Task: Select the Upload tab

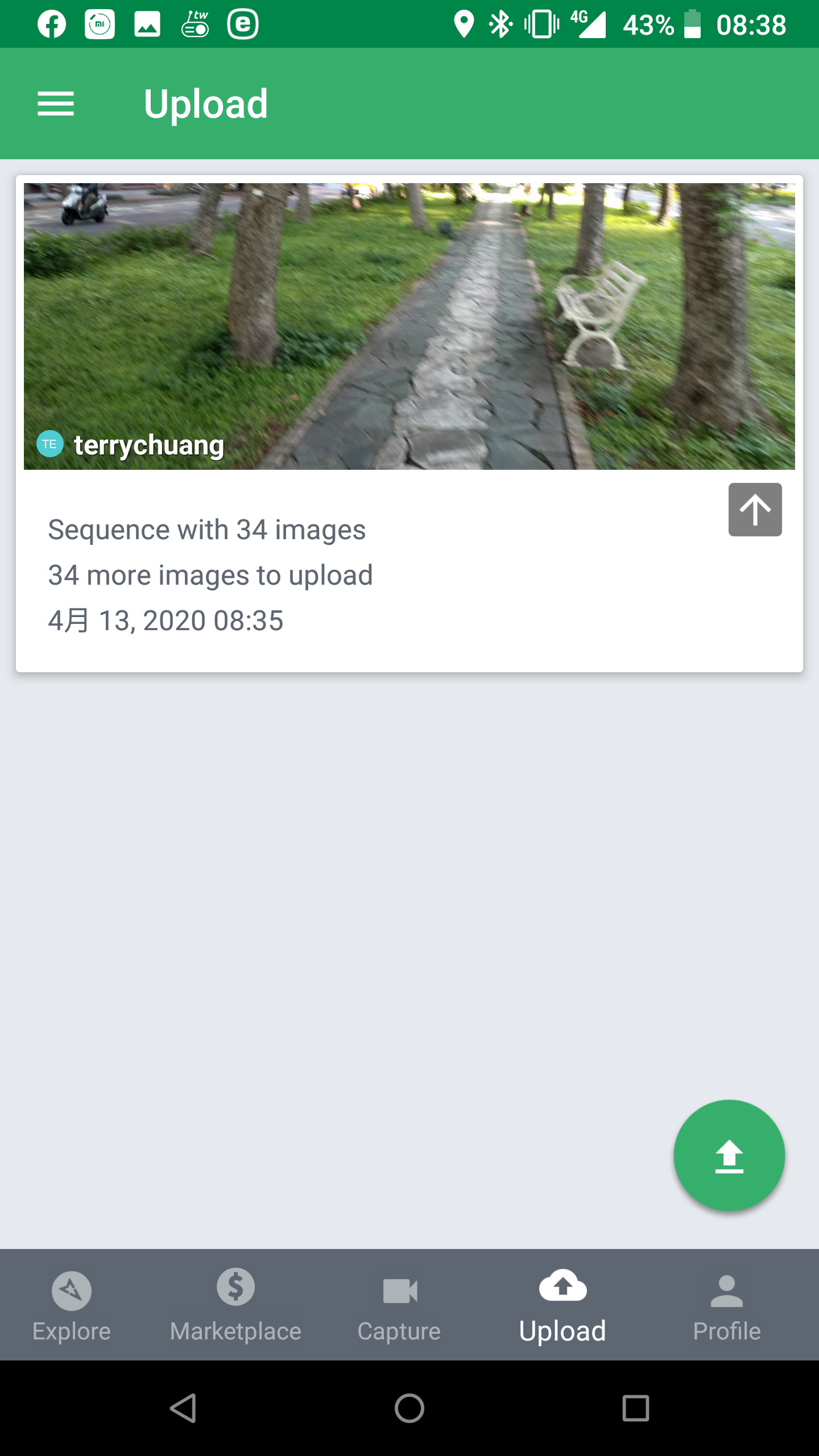Action: pos(562,1305)
